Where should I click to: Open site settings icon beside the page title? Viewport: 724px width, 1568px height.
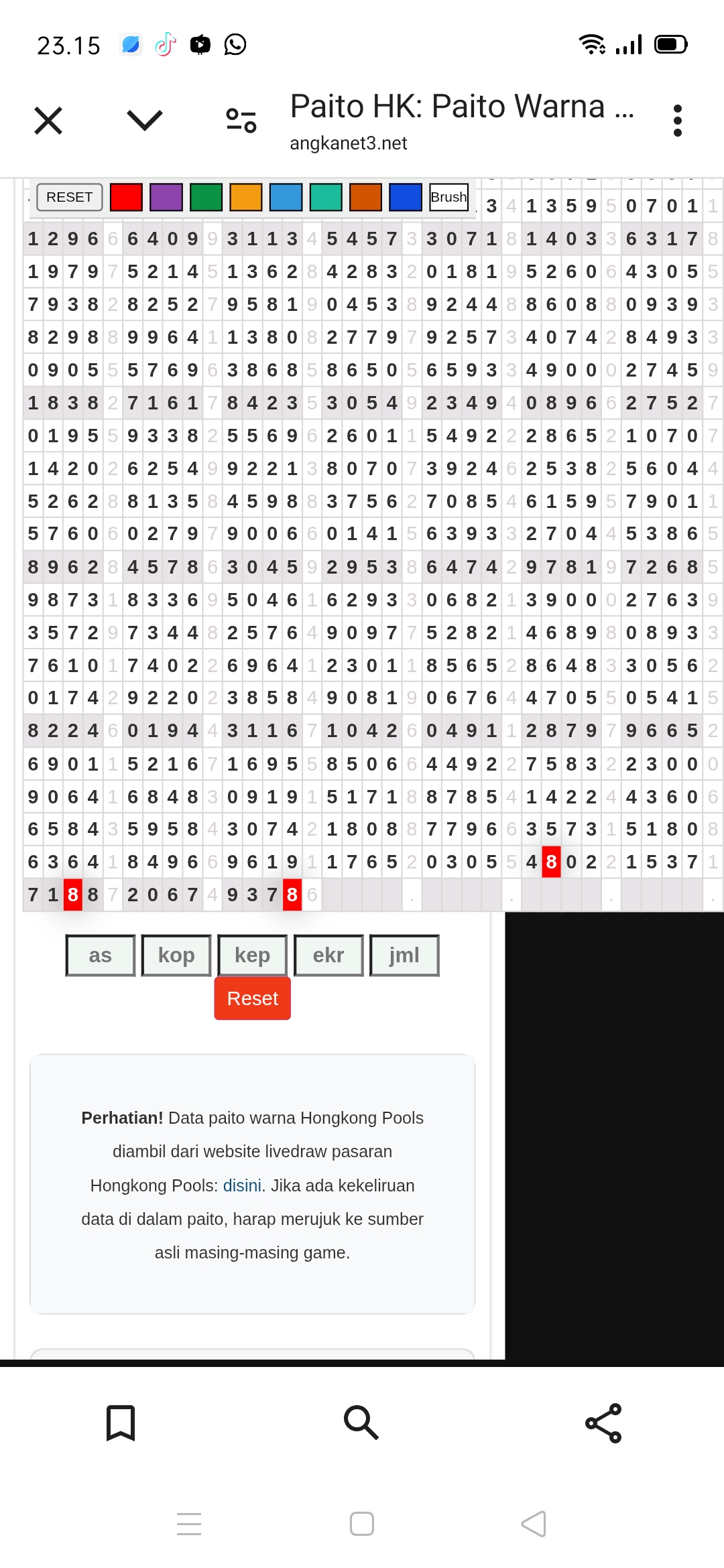241,121
